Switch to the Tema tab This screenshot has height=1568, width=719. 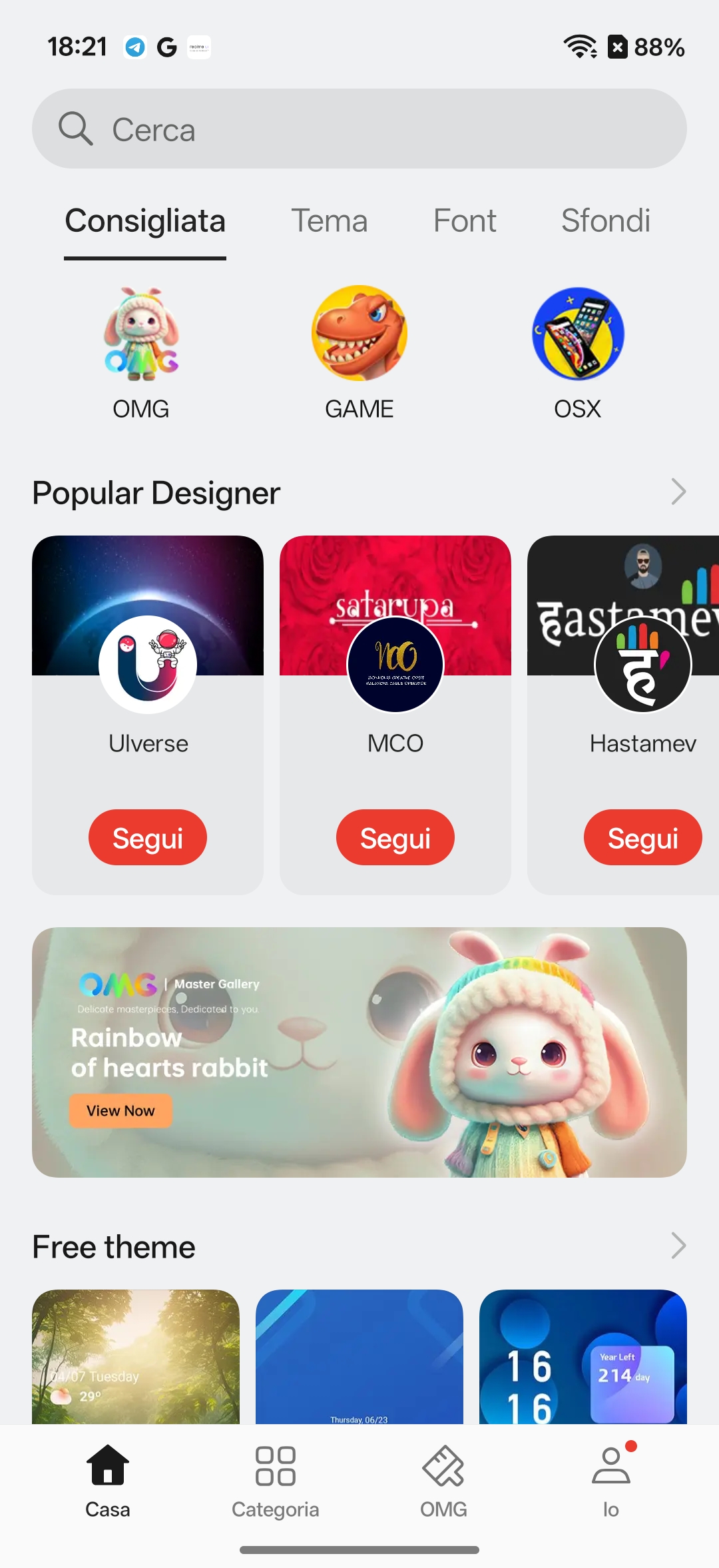coord(329,221)
